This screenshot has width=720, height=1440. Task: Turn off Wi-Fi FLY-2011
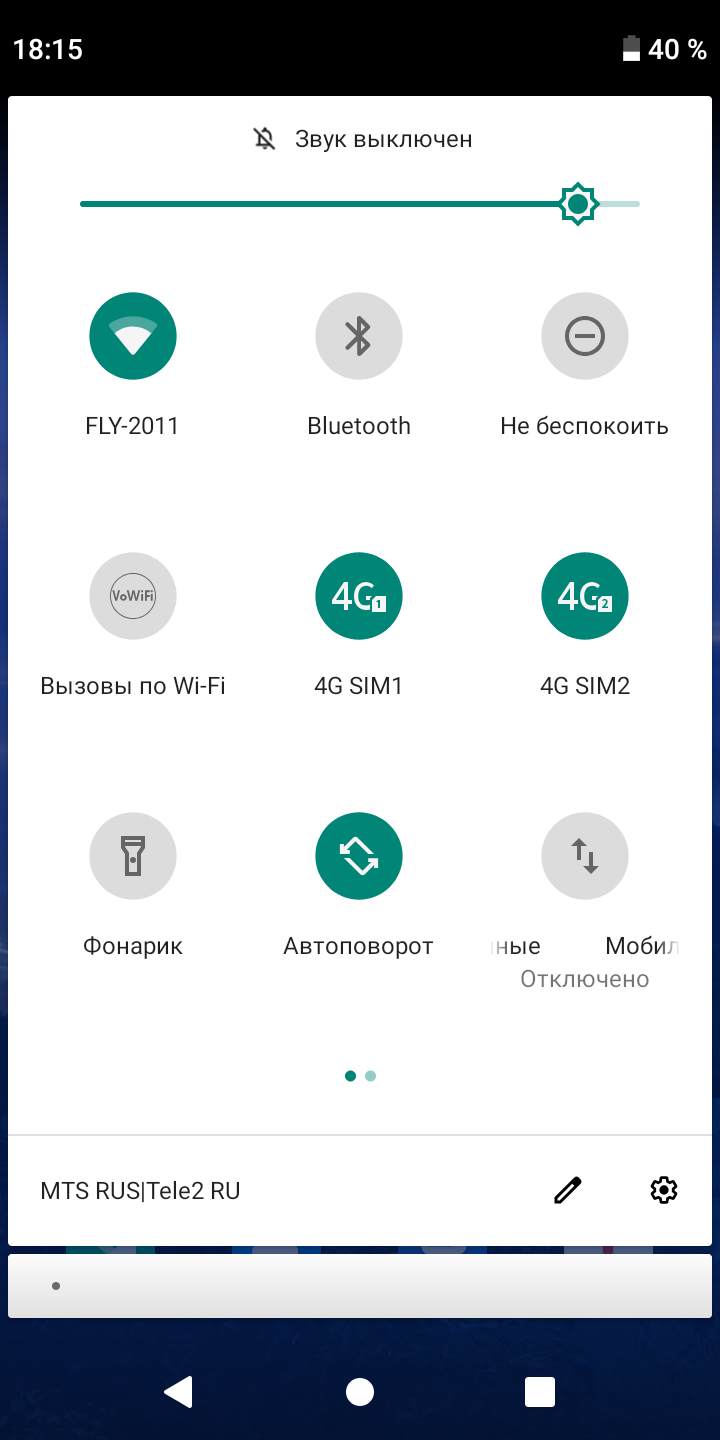click(133, 336)
